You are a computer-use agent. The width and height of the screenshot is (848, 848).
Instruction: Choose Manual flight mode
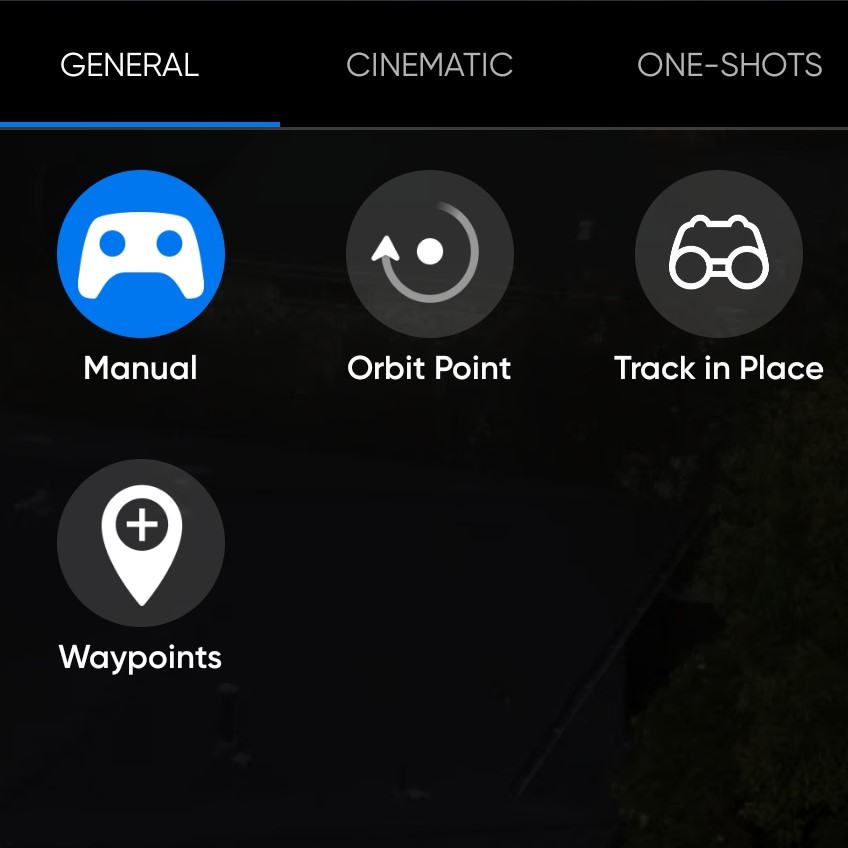click(141, 254)
